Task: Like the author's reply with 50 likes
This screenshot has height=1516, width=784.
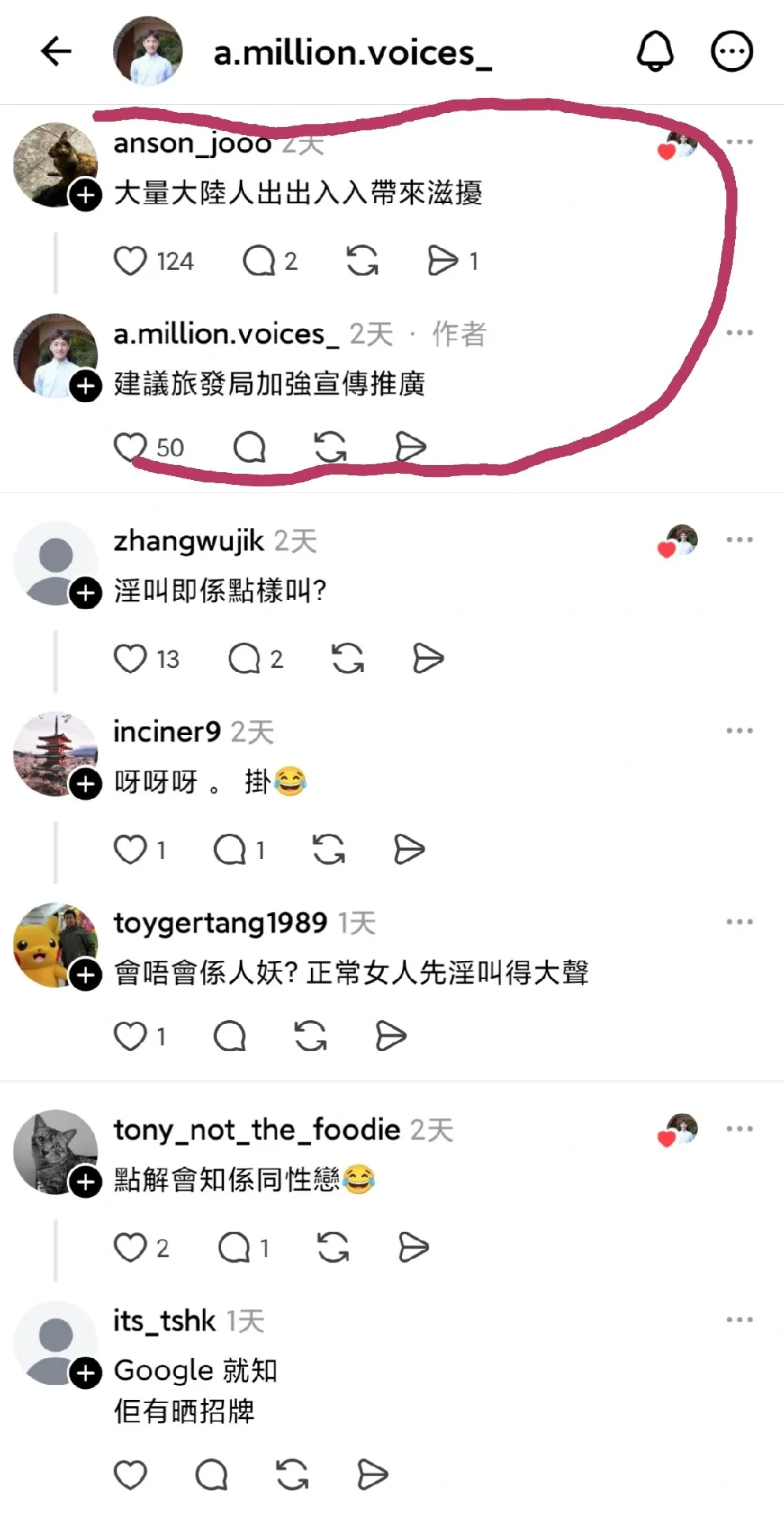Action: (130, 447)
